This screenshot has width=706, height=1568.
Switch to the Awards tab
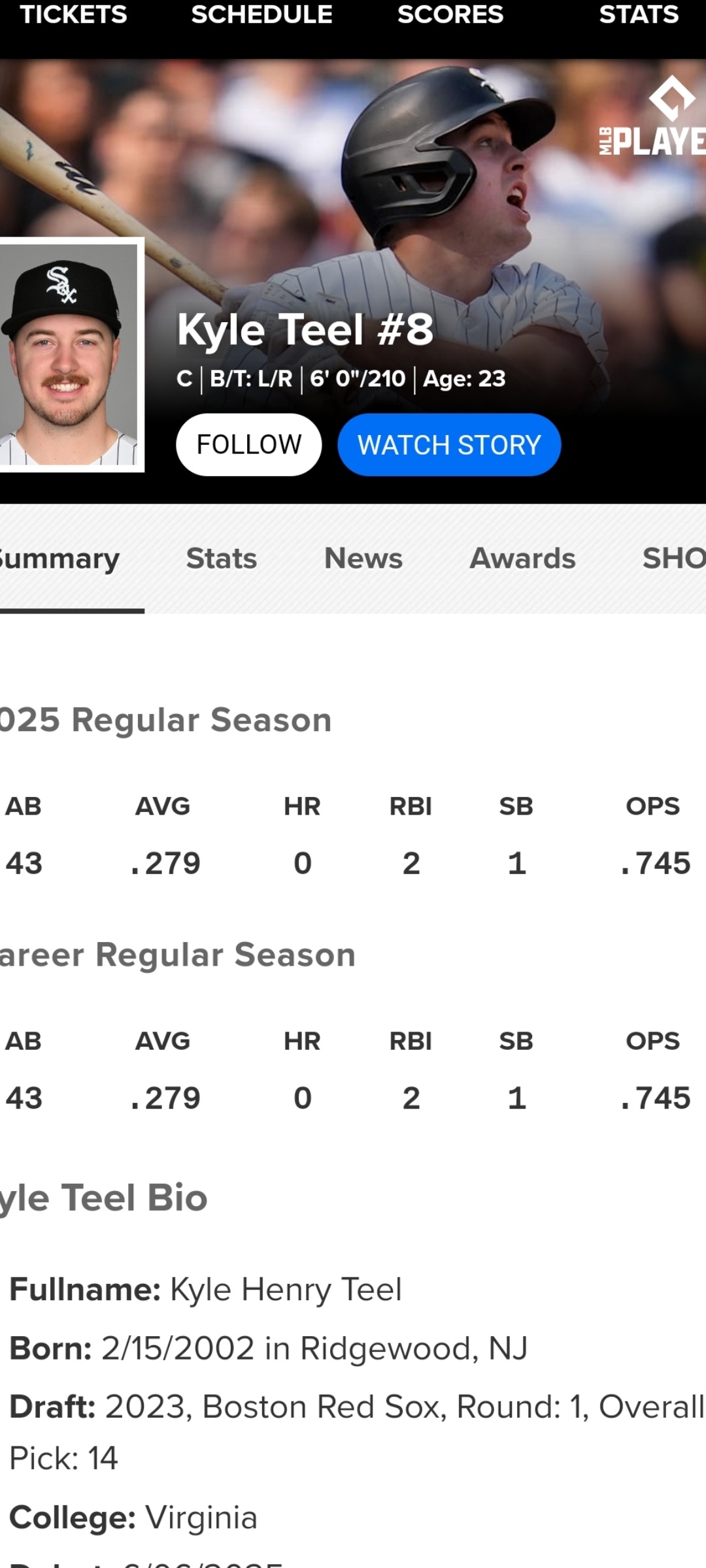[x=522, y=559]
